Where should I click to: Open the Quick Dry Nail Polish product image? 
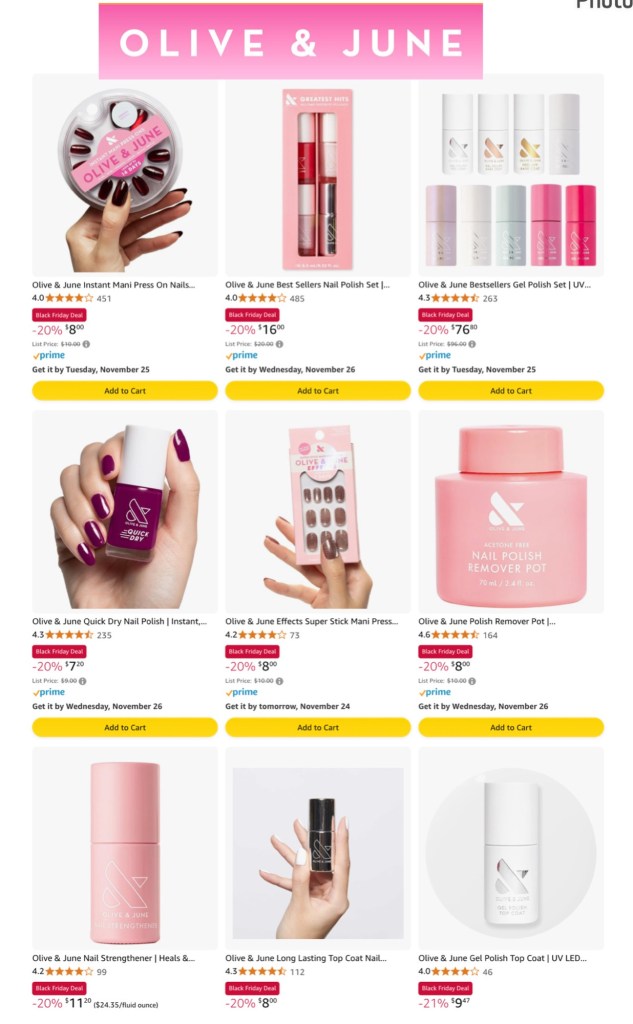pos(125,511)
